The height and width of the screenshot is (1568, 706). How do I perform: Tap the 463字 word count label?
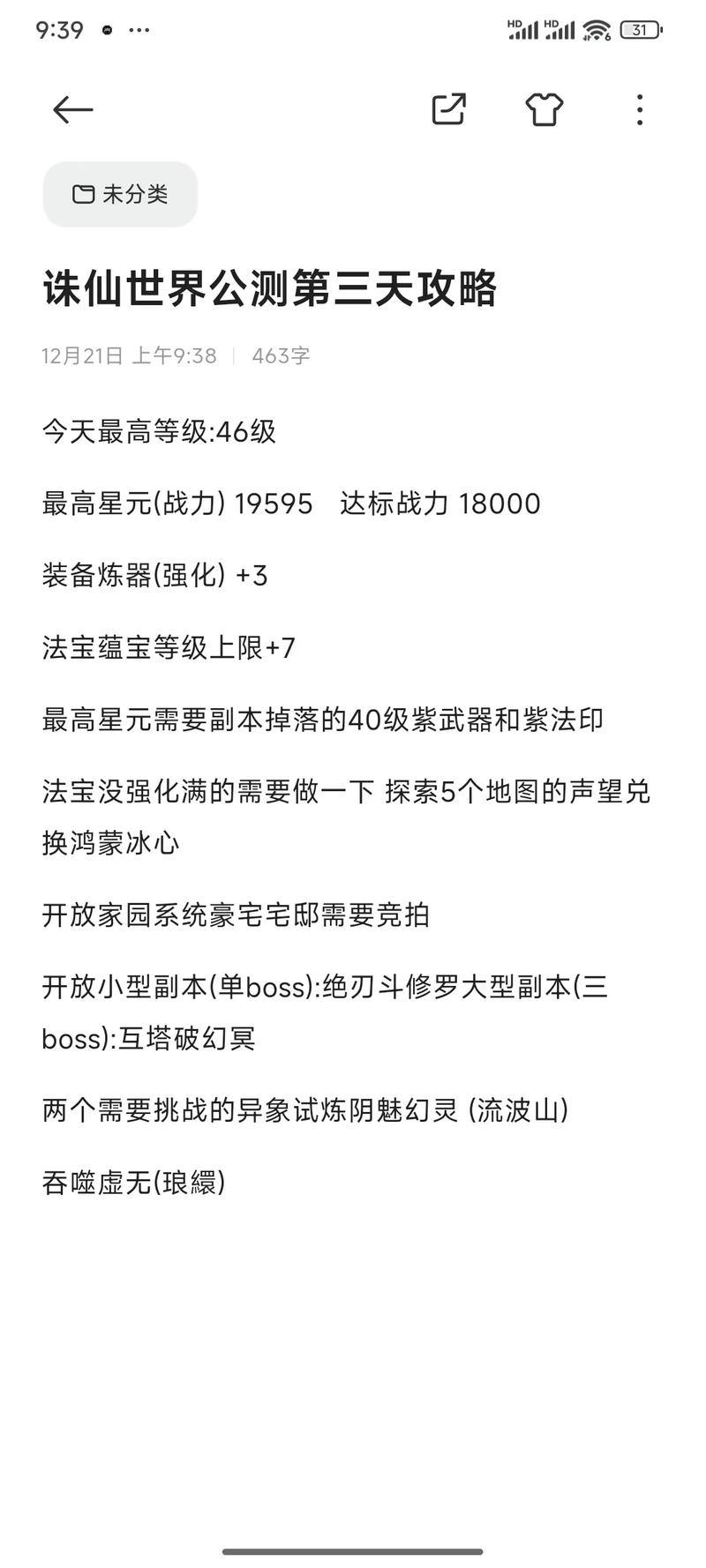pyautogui.click(x=282, y=356)
